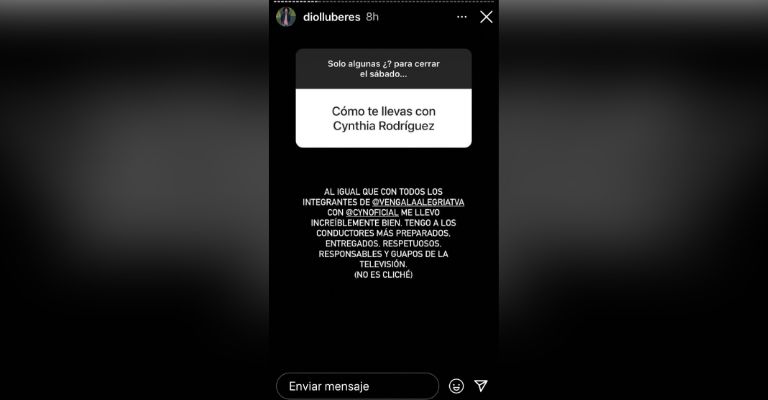Close the story viewer

pyautogui.click(x=486, y=17)
